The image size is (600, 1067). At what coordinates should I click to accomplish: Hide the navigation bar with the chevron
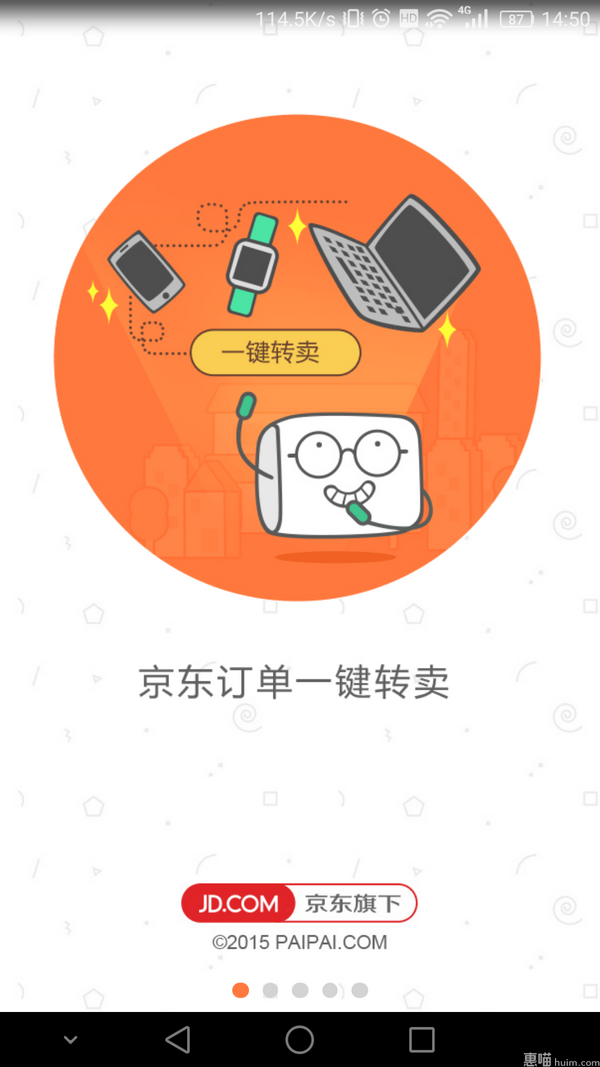[70, 1040]
